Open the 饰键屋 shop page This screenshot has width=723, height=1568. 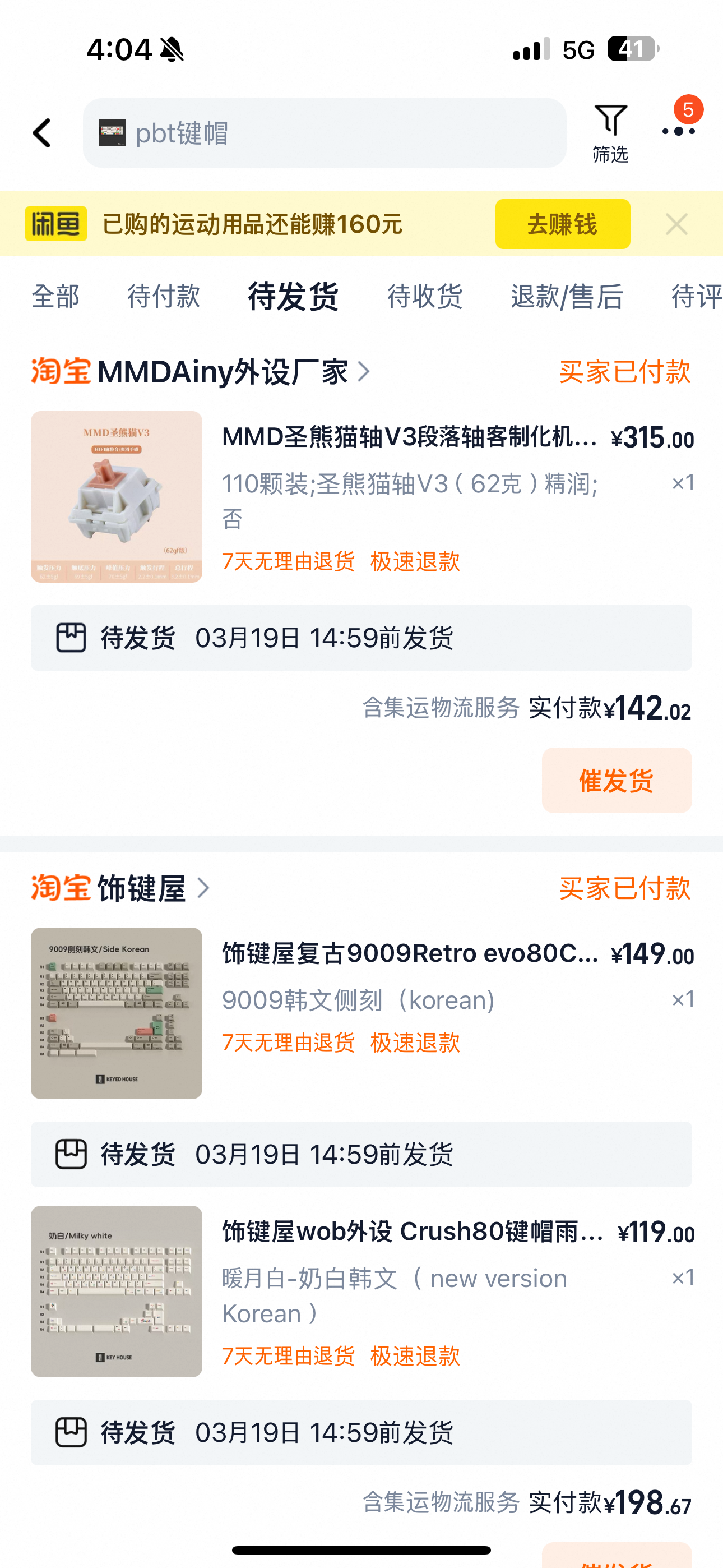point(141,888)
